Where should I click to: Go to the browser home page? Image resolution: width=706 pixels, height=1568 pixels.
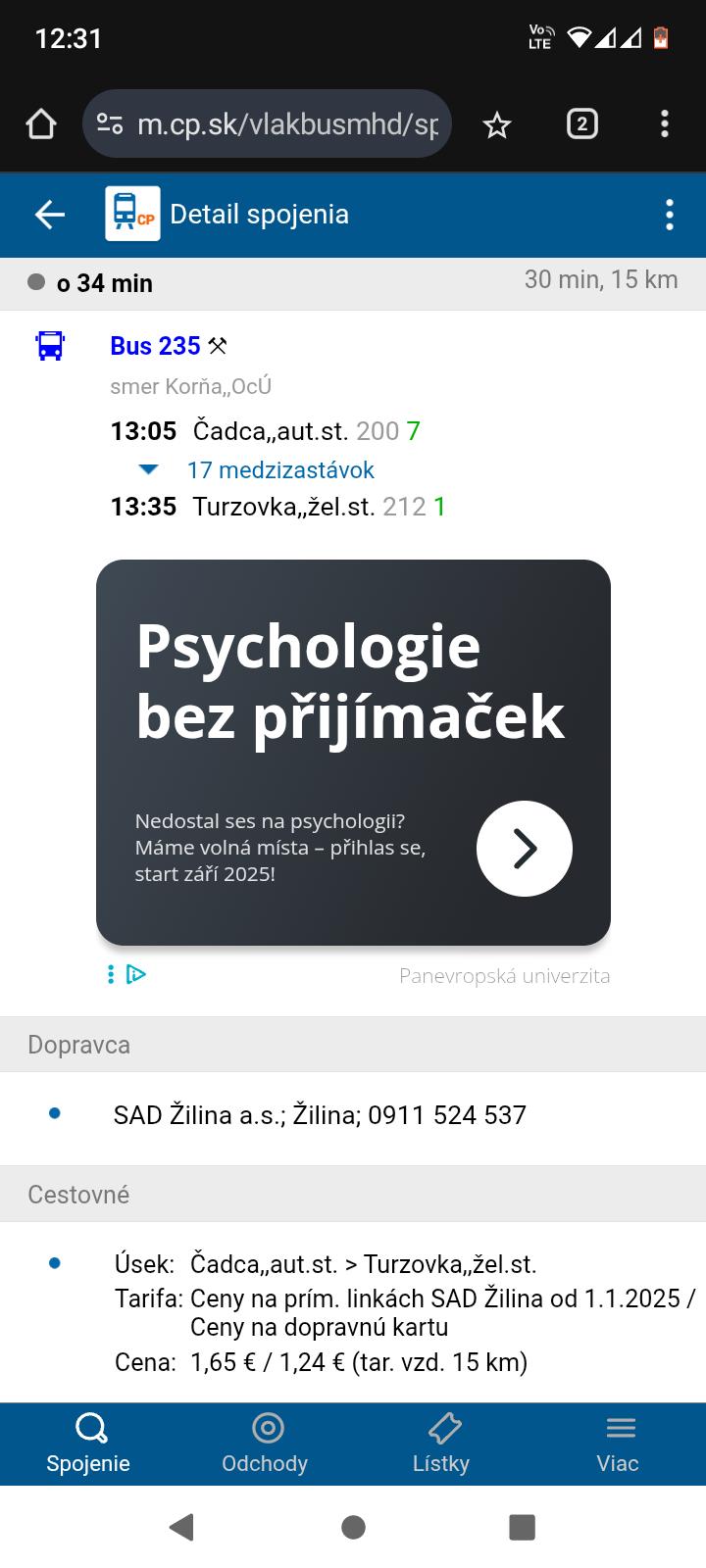coord(41,124)
